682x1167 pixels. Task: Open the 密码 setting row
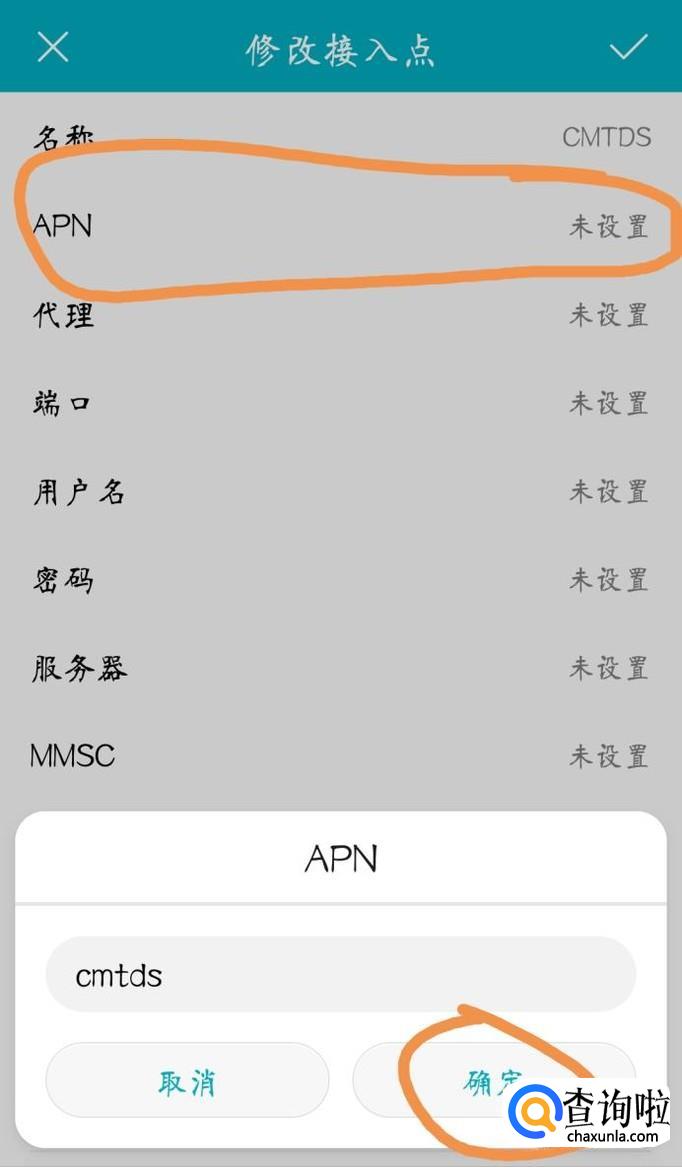340,579
